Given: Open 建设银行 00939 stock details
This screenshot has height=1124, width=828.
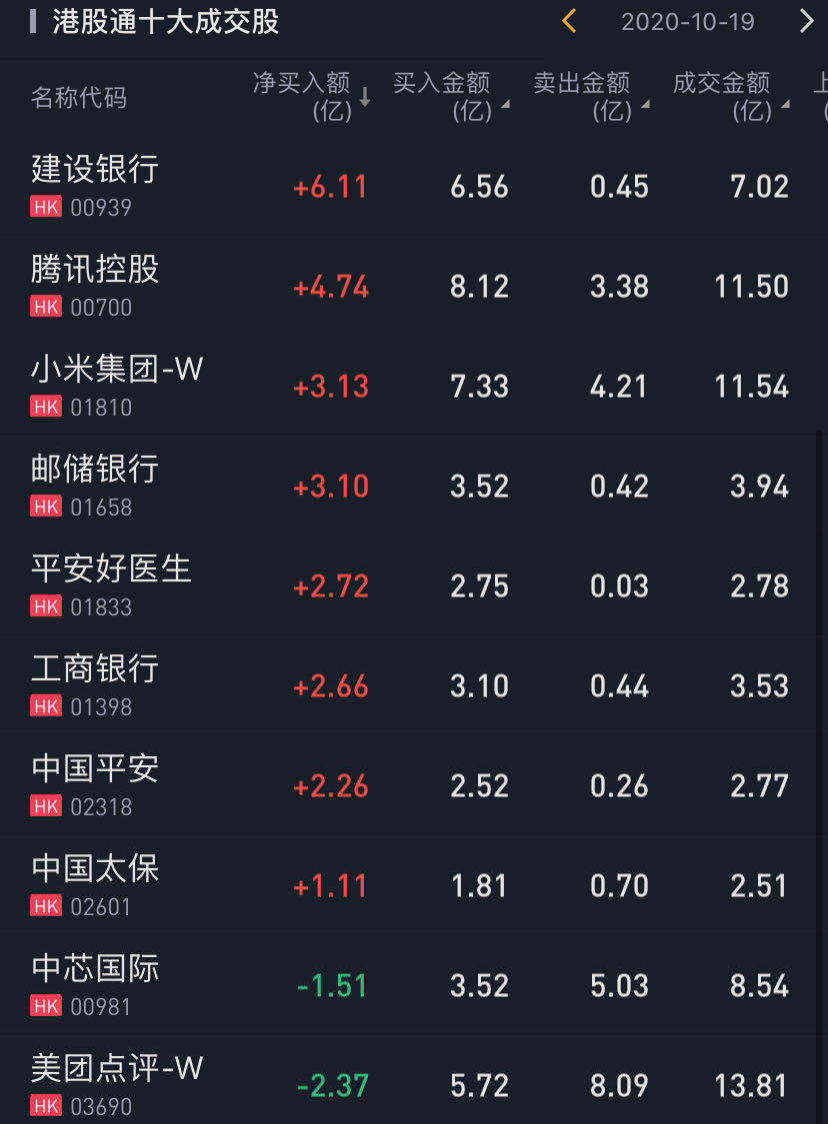Looking at the screenshot, I should point(95,186).
